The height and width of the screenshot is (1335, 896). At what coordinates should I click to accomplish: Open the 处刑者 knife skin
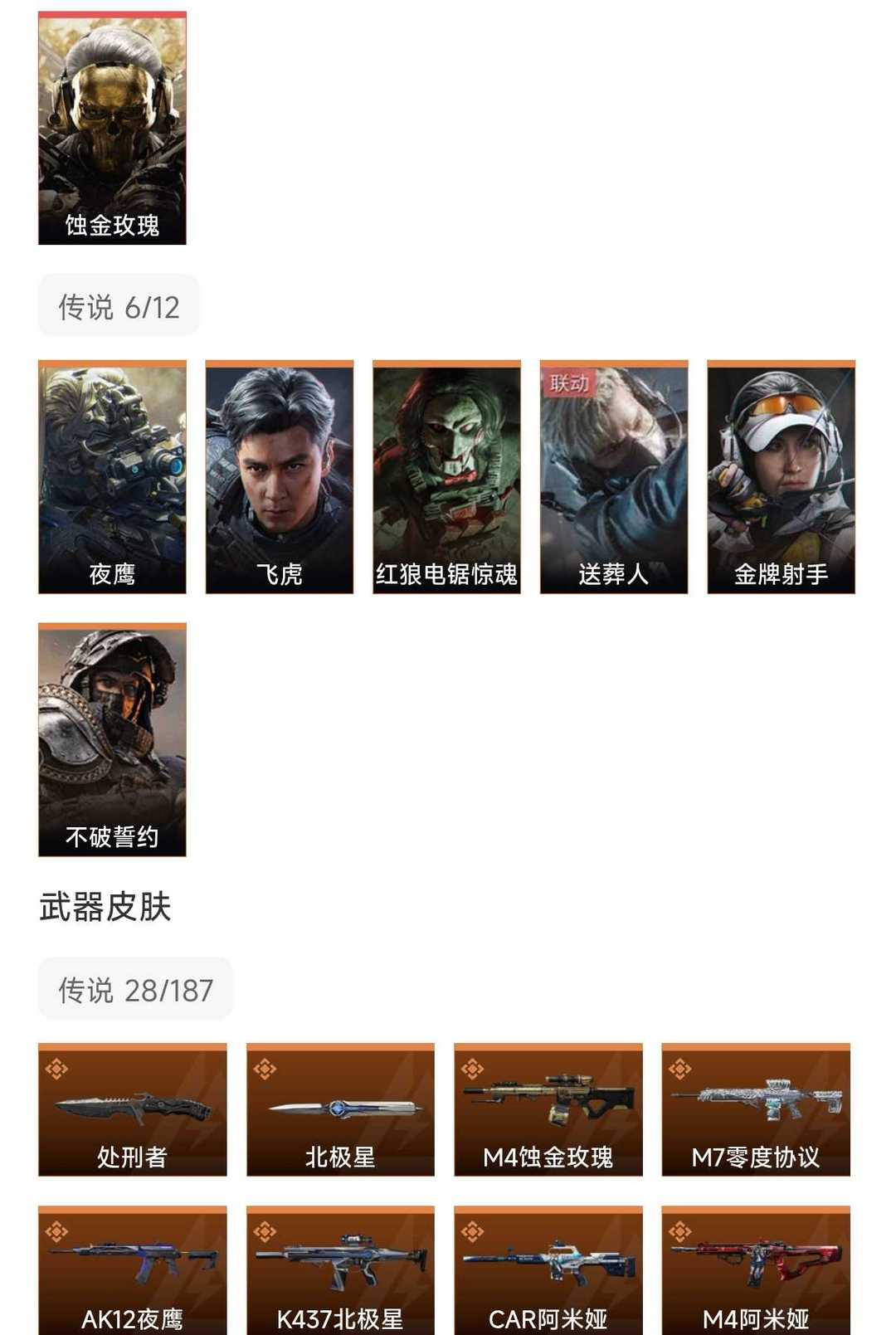click(132, 1109)
